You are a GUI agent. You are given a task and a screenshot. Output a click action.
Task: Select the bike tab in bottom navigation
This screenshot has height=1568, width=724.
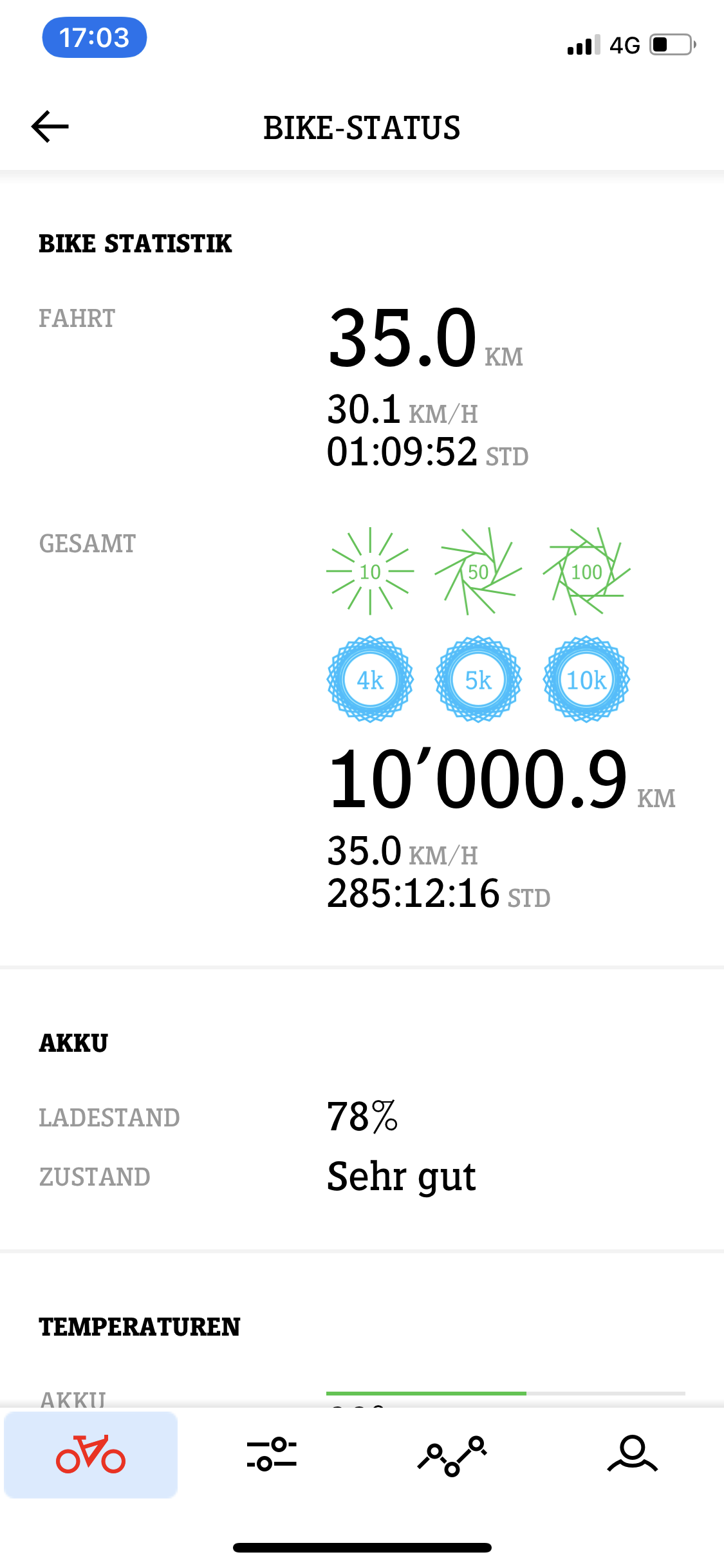[x=91, y=1454]
